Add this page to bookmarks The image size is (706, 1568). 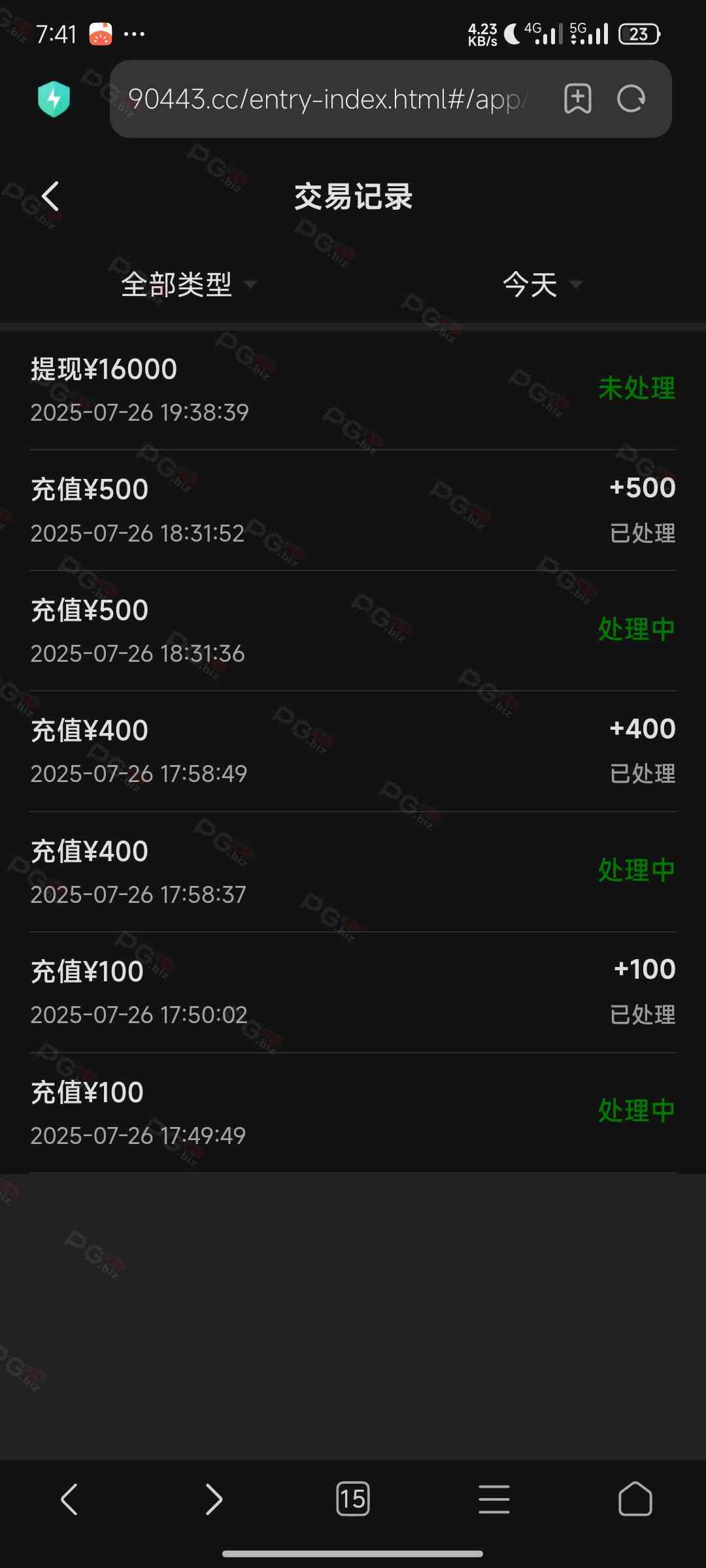577,99
